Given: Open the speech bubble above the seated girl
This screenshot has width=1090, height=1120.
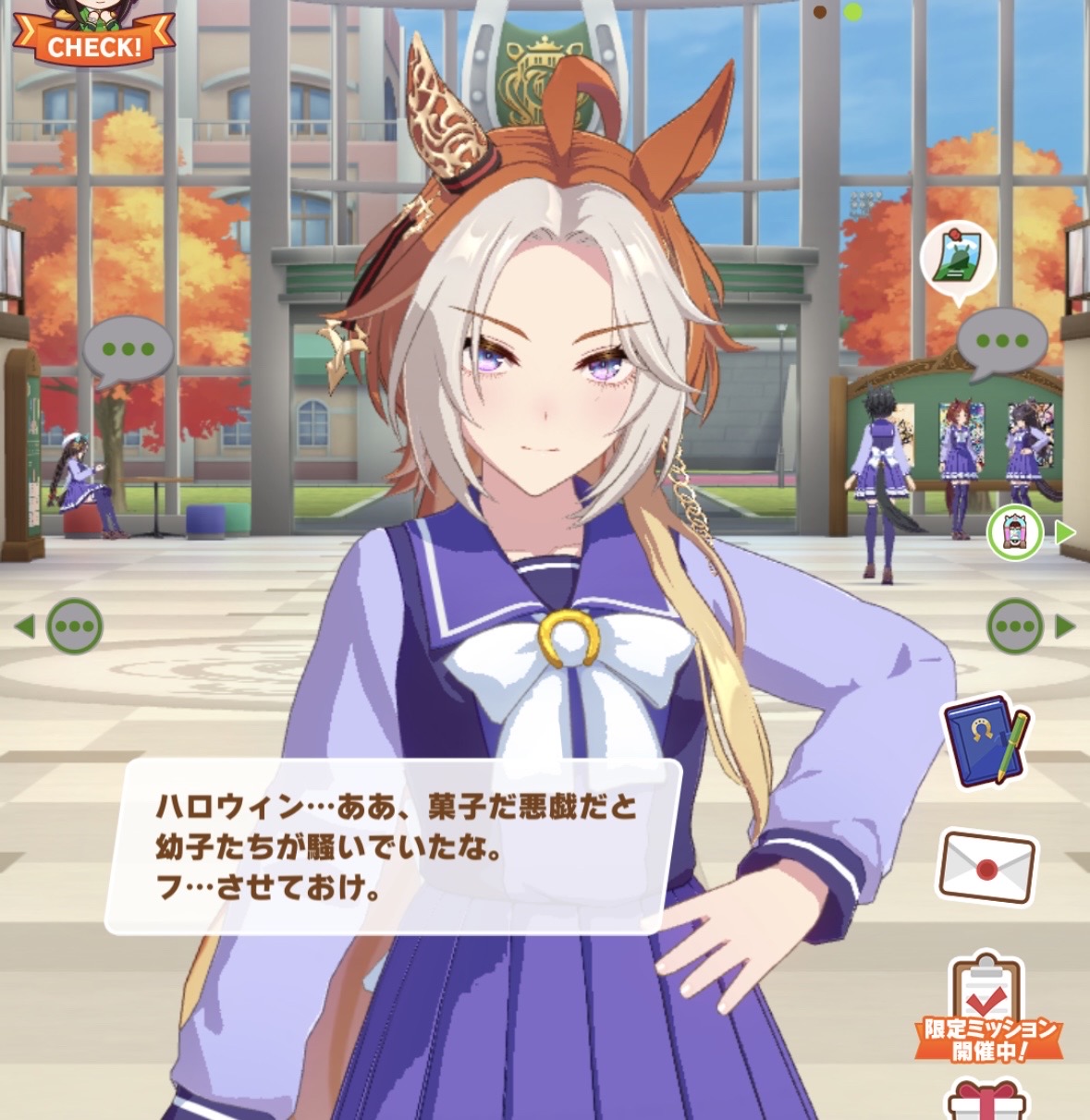Looking at the screenshot, I should (x=128, y=350).
